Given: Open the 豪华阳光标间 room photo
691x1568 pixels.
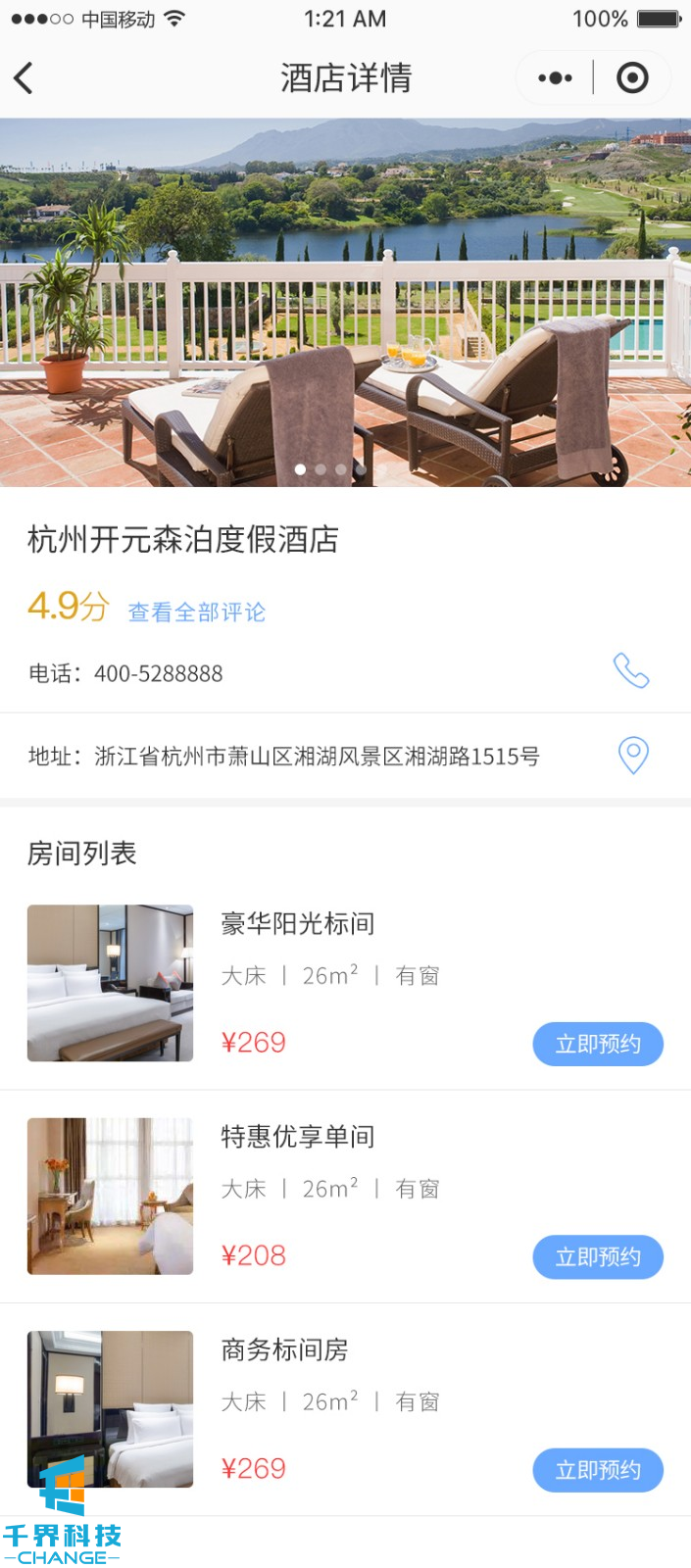Looking at the screenshot, I should (x=110, y=983).
